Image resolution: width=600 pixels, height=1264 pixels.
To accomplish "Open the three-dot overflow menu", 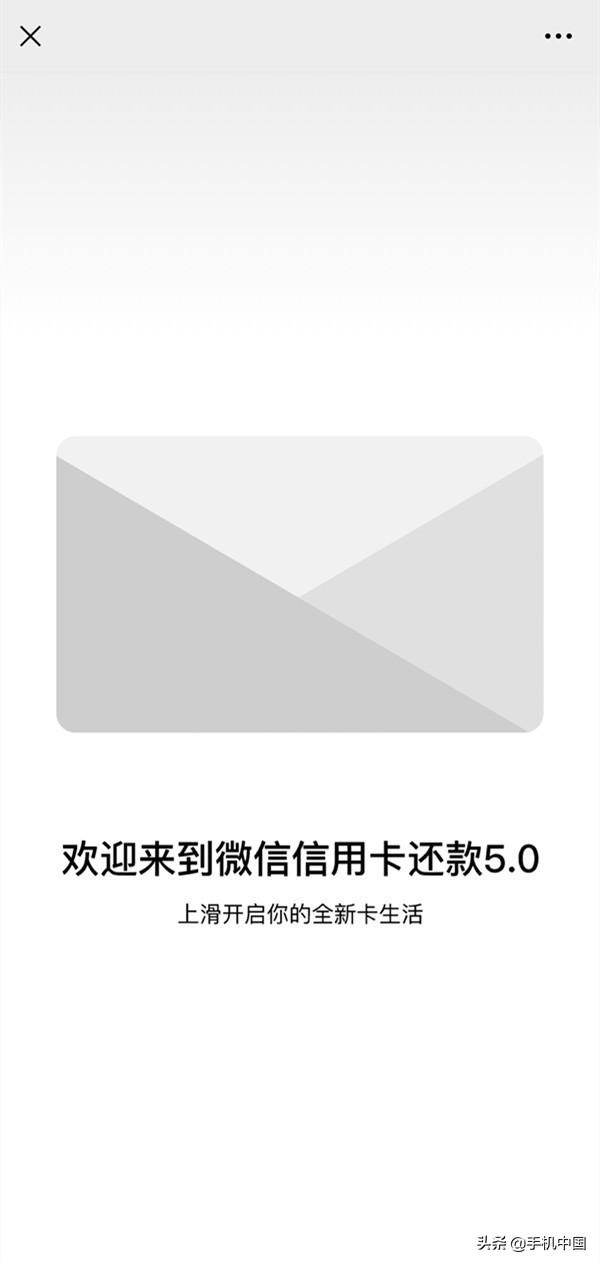I will 558,36.
